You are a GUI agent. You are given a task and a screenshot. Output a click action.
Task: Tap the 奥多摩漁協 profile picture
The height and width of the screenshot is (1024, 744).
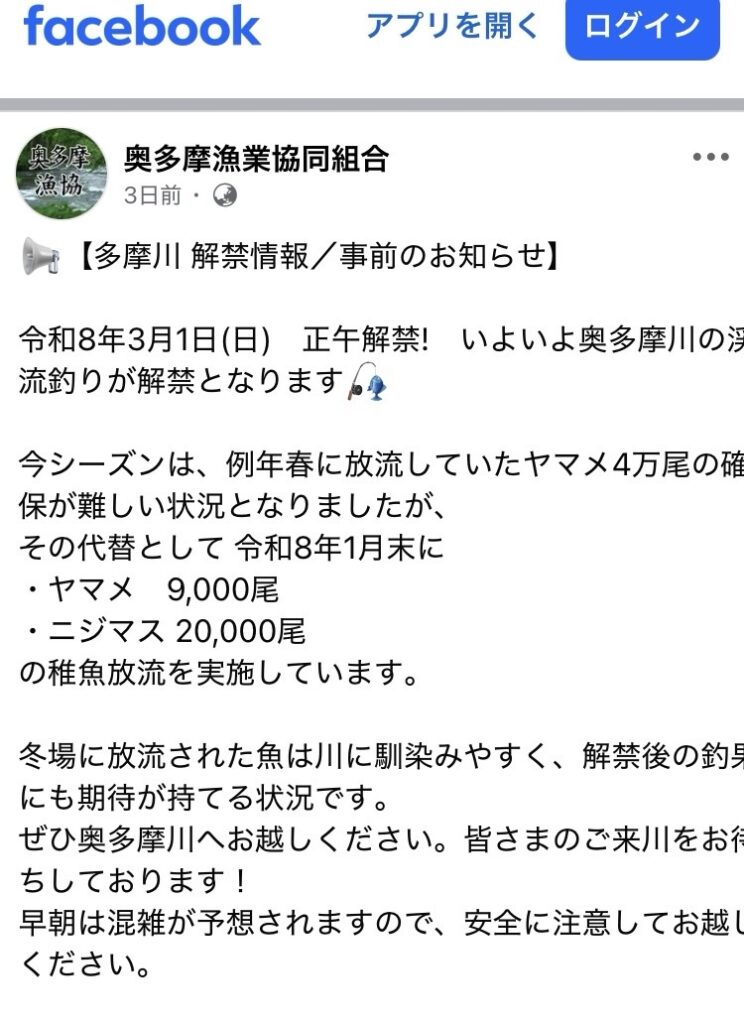(x=61, y=173)
